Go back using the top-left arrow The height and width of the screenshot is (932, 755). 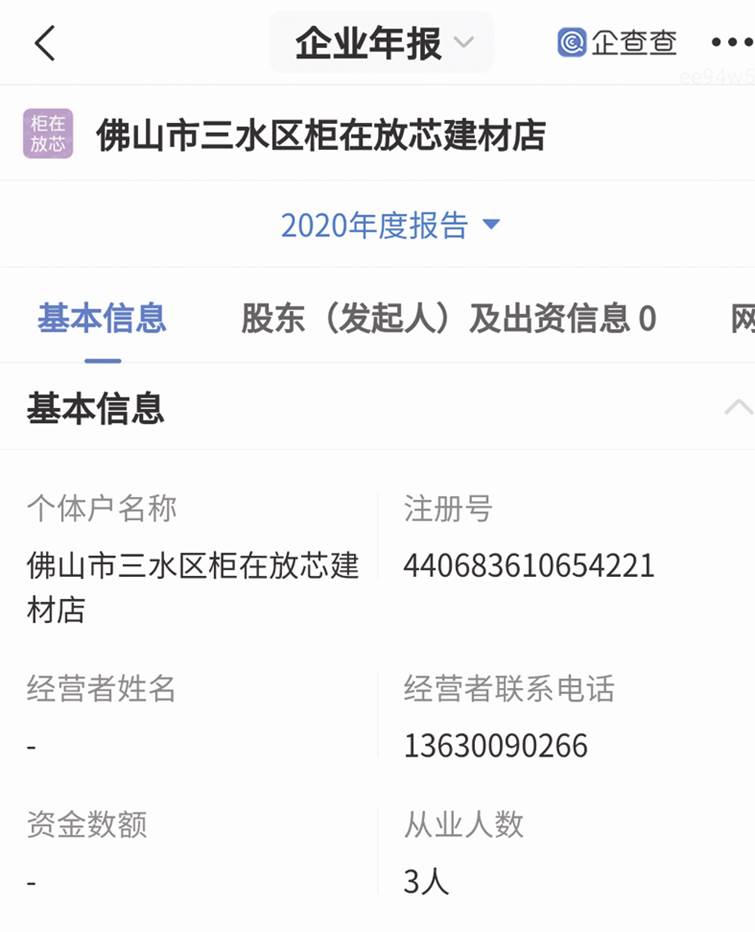pyautogui.click(x=45, y=44)
